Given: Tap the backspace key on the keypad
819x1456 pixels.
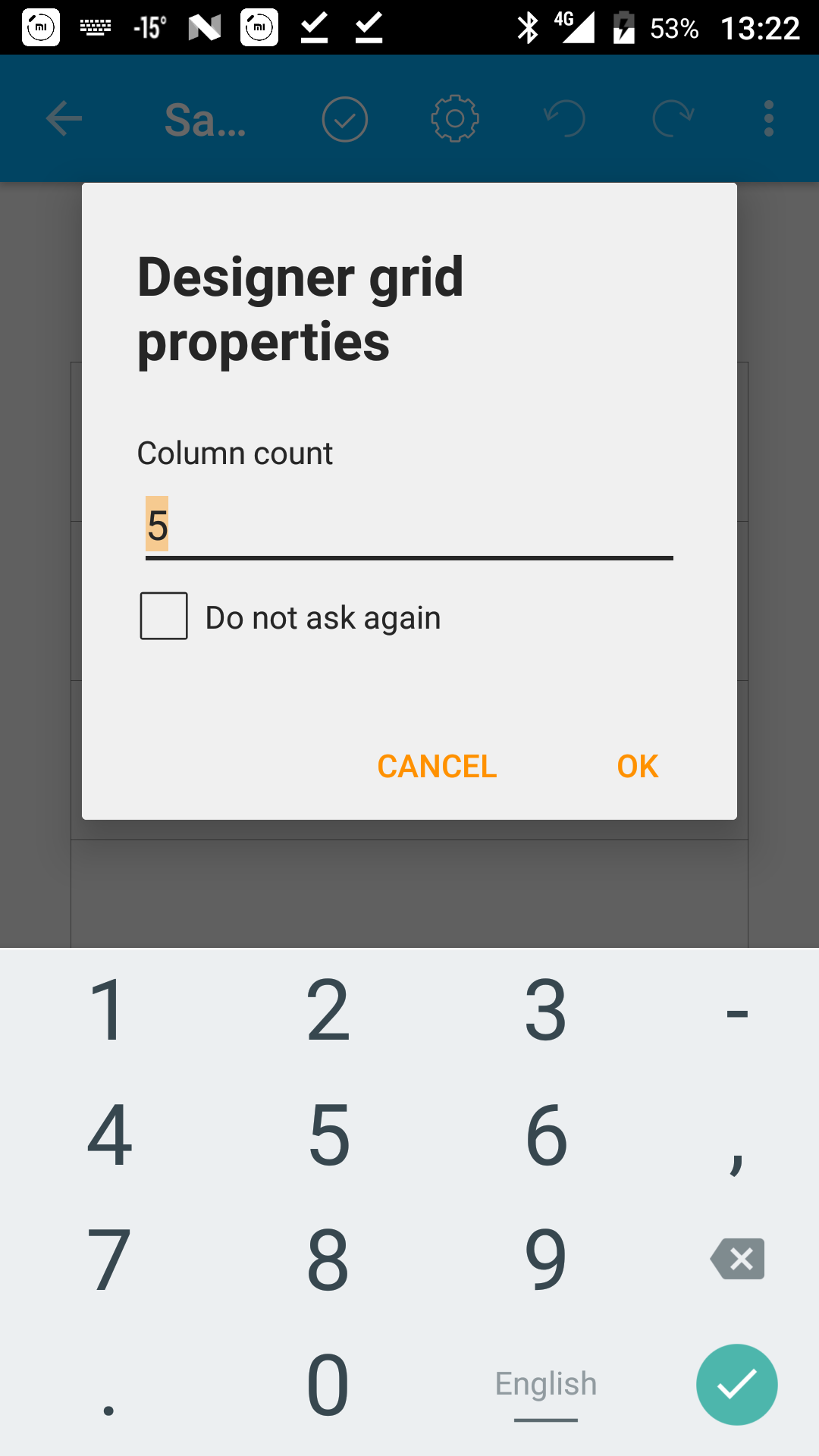Looking at the screenshot, I should pos(737,1259).
